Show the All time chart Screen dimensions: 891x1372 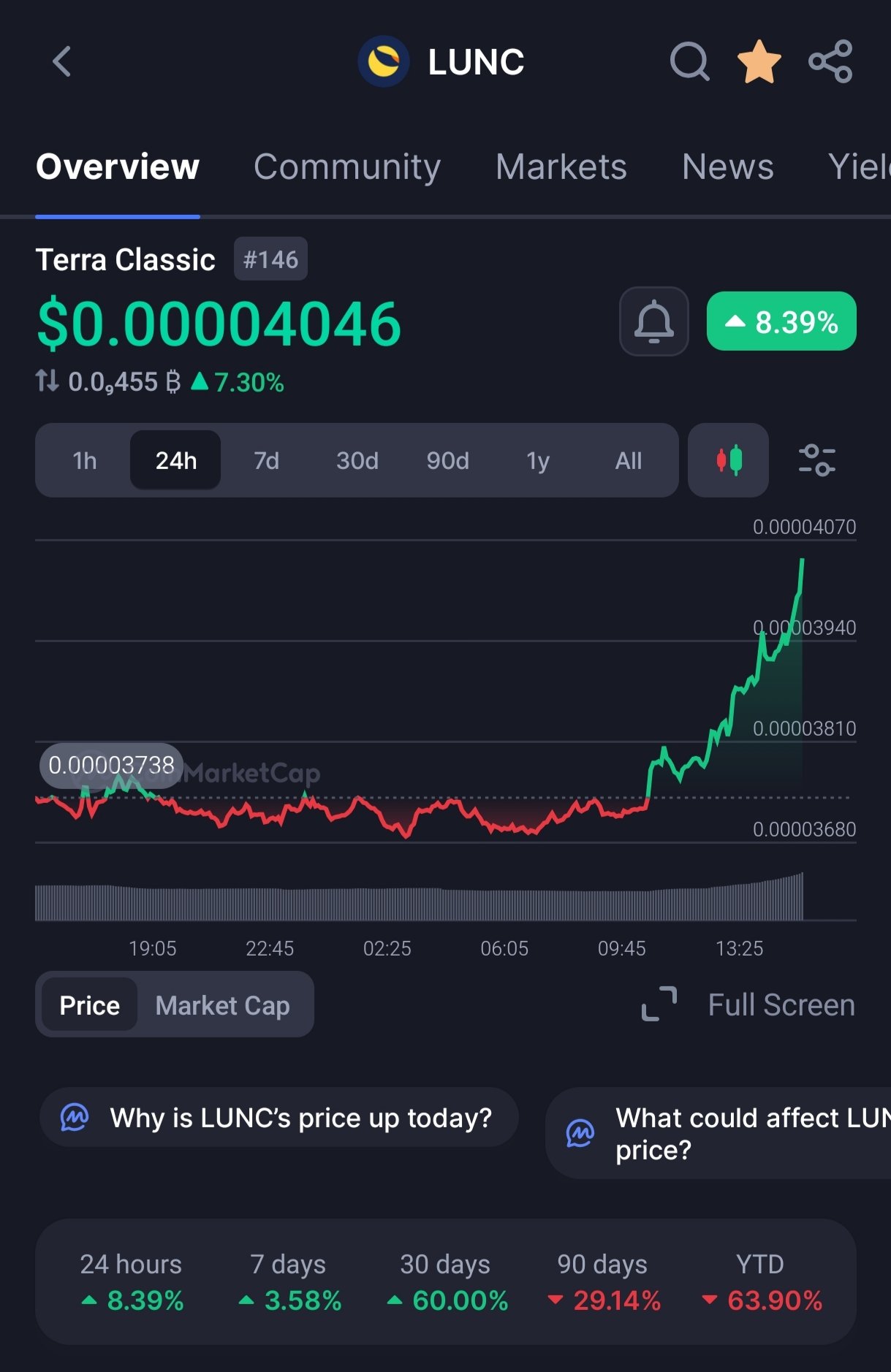click(x=629, y=461)
